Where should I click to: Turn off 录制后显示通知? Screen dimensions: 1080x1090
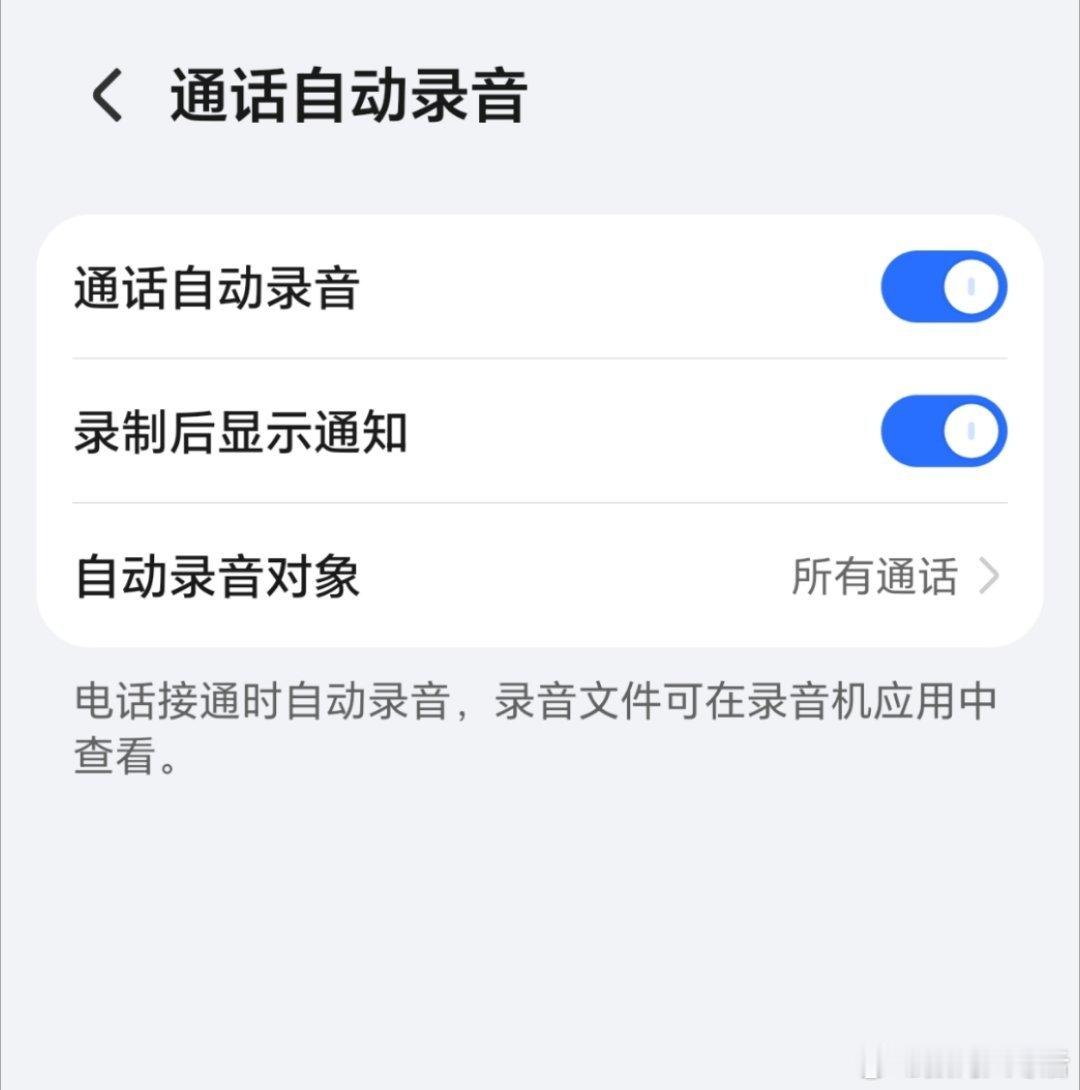[x=944, y=429]
